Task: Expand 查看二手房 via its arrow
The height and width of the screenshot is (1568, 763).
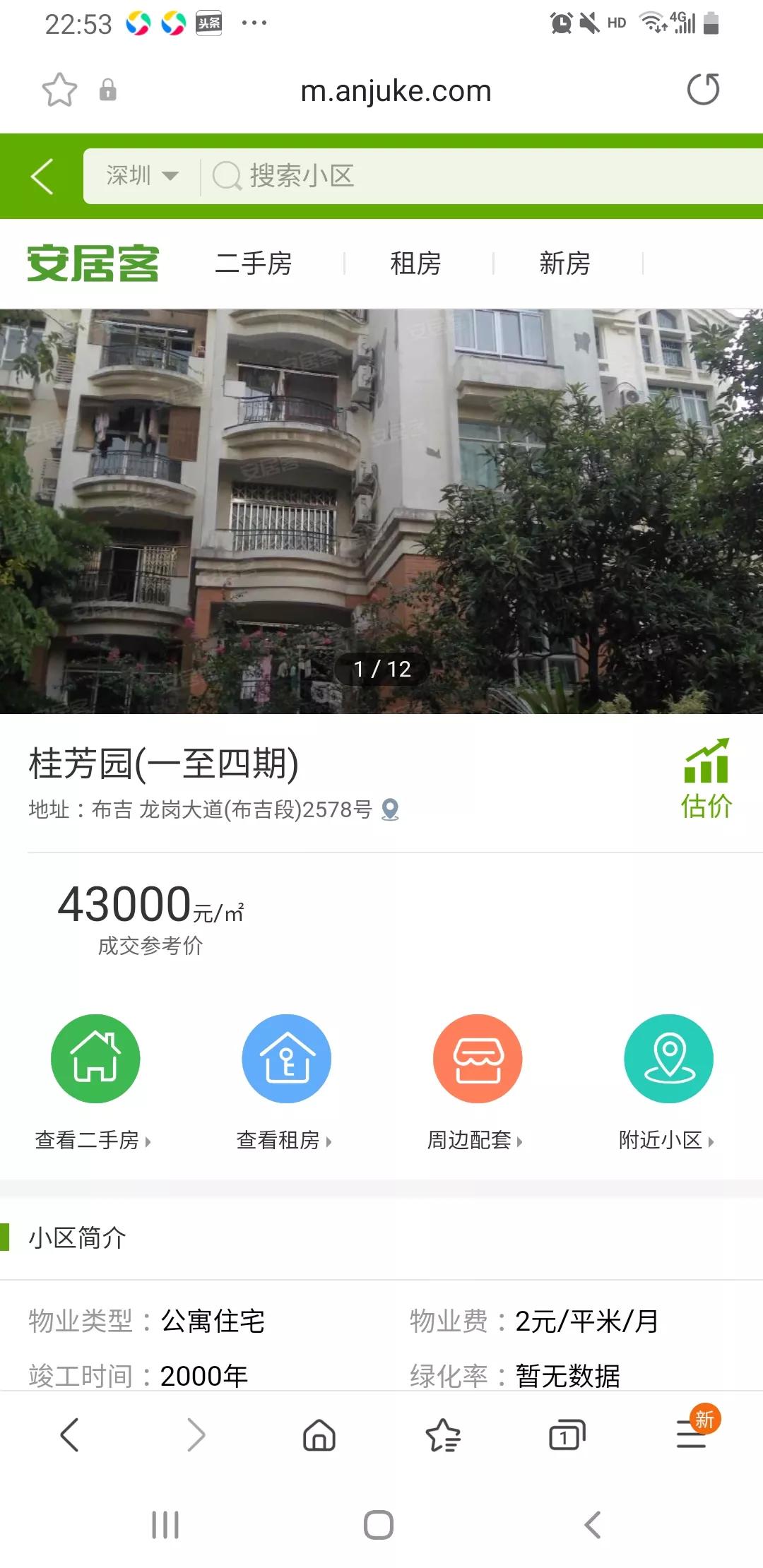Action: (x=146, y=1139)
